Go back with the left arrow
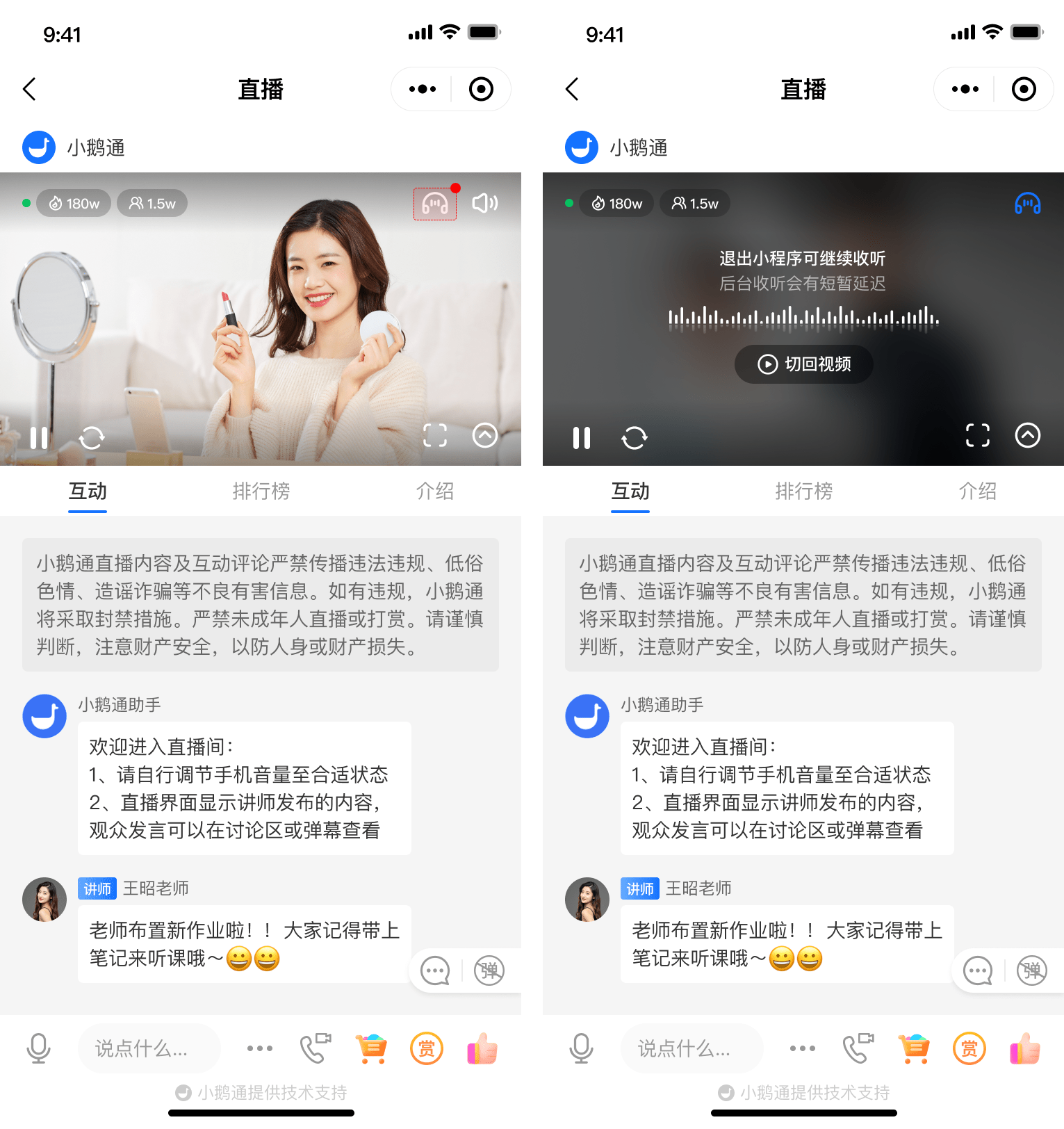This screenshot has width=1064, height=1129. [x=29, y=89]
